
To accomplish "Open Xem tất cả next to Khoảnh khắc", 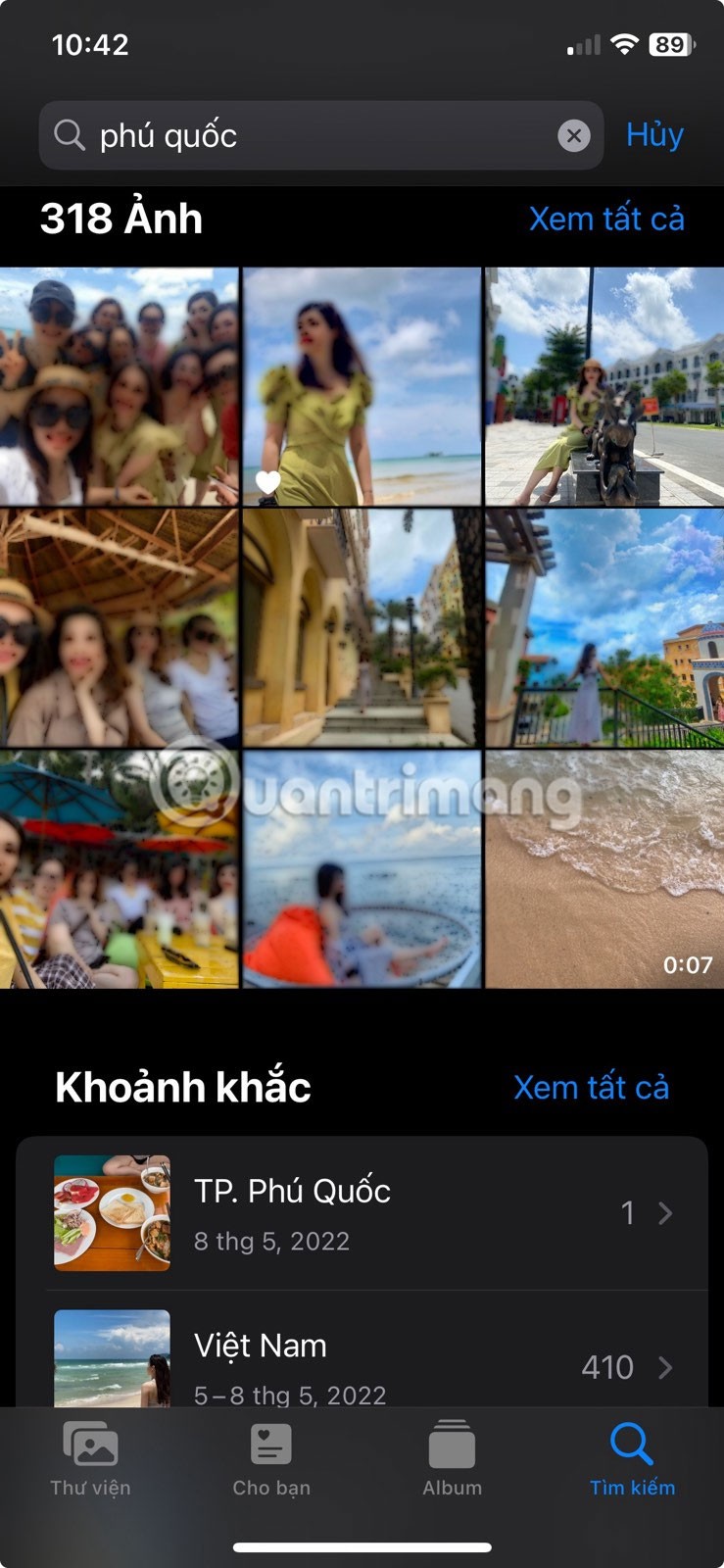I will point(591,1087).
